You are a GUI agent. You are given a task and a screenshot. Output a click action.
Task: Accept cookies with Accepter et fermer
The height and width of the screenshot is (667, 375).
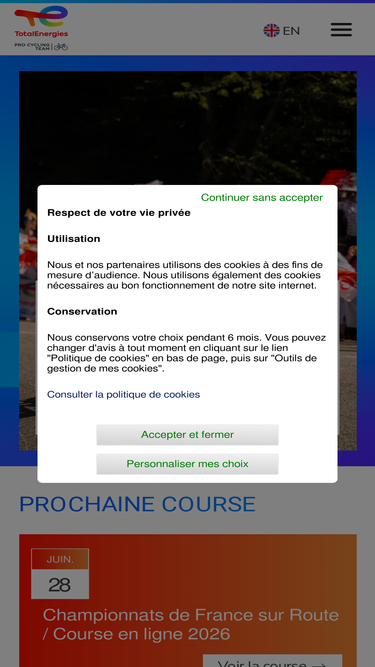click(x=187, y=435)
